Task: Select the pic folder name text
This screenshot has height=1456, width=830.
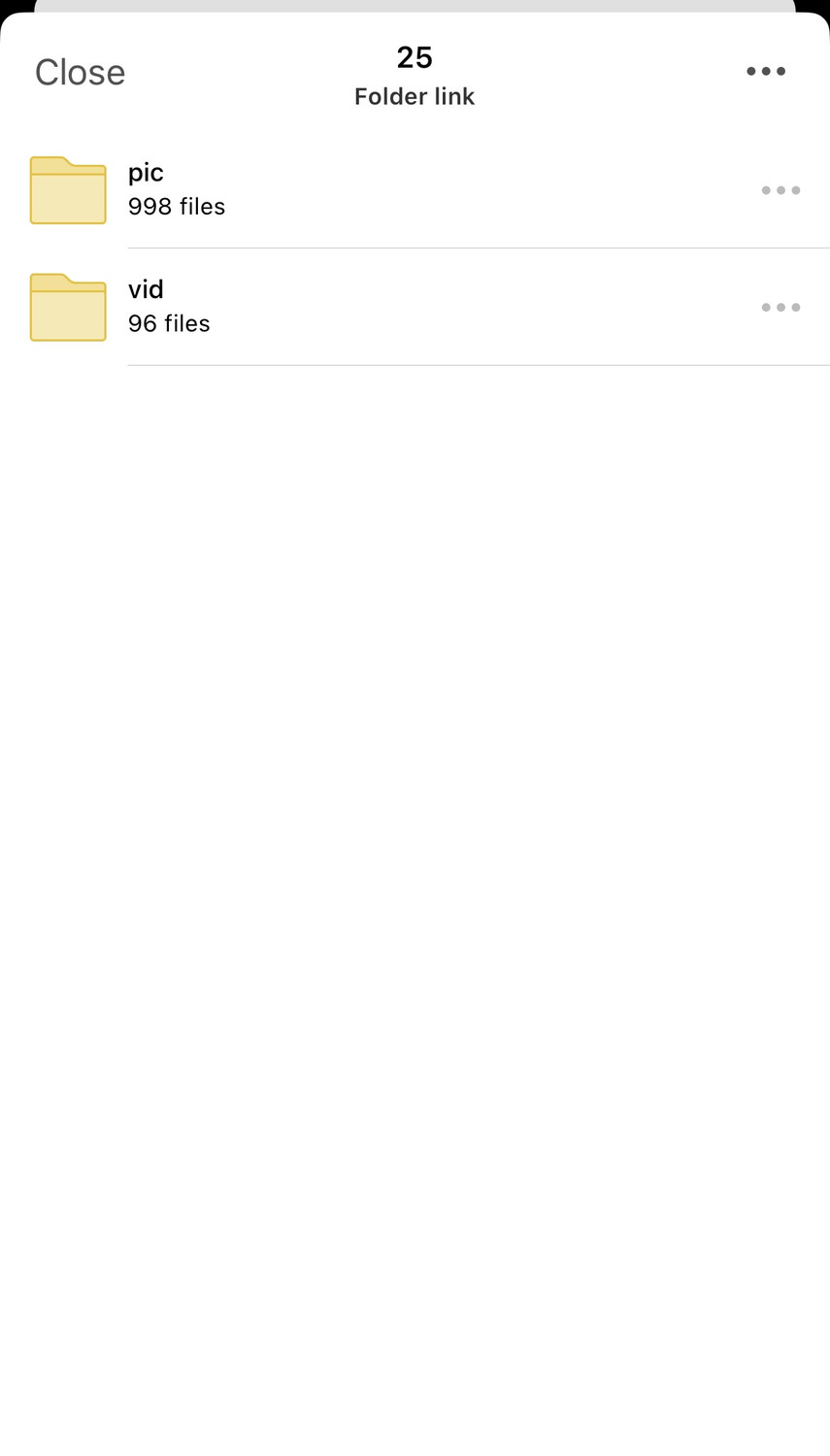Action: (145, 172)
